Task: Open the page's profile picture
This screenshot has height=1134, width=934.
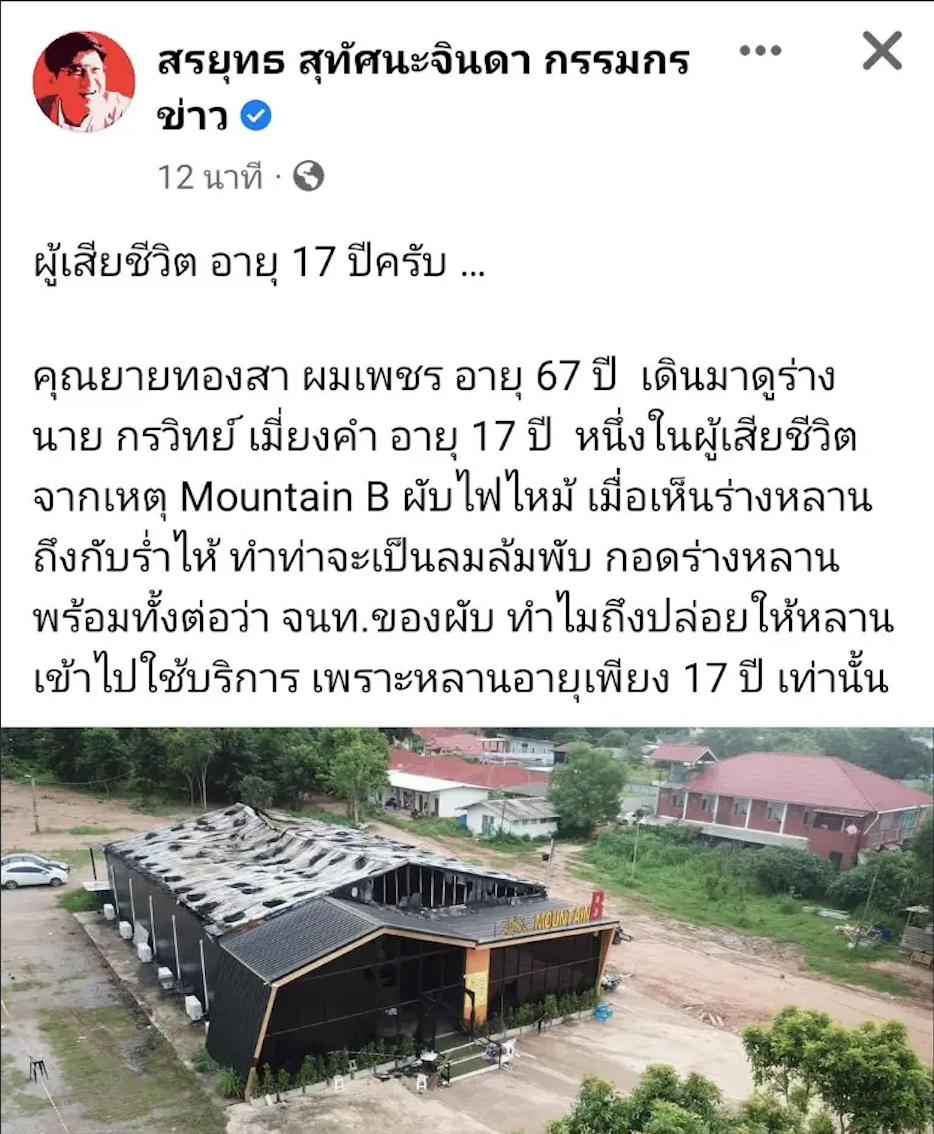Action: (x=84, y=81)
